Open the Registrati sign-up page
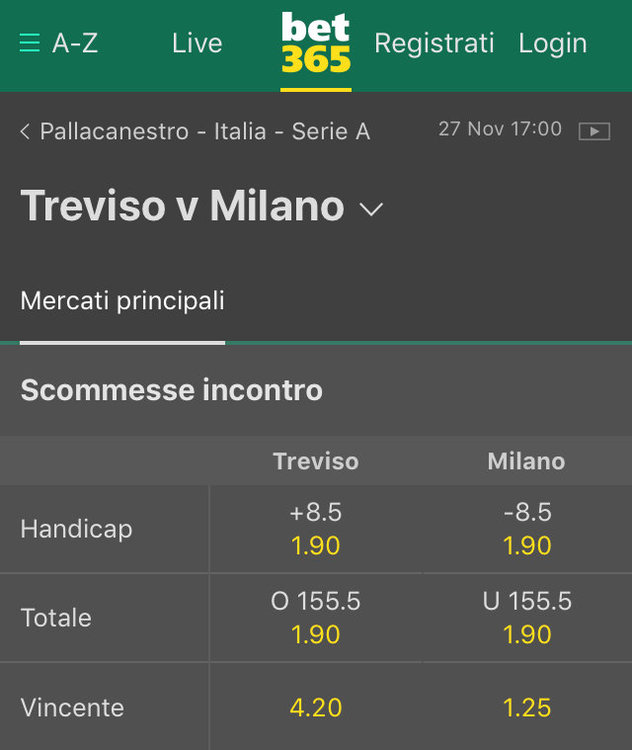The height and width of the screenshot is (750, 632). [x=434, y=43]
